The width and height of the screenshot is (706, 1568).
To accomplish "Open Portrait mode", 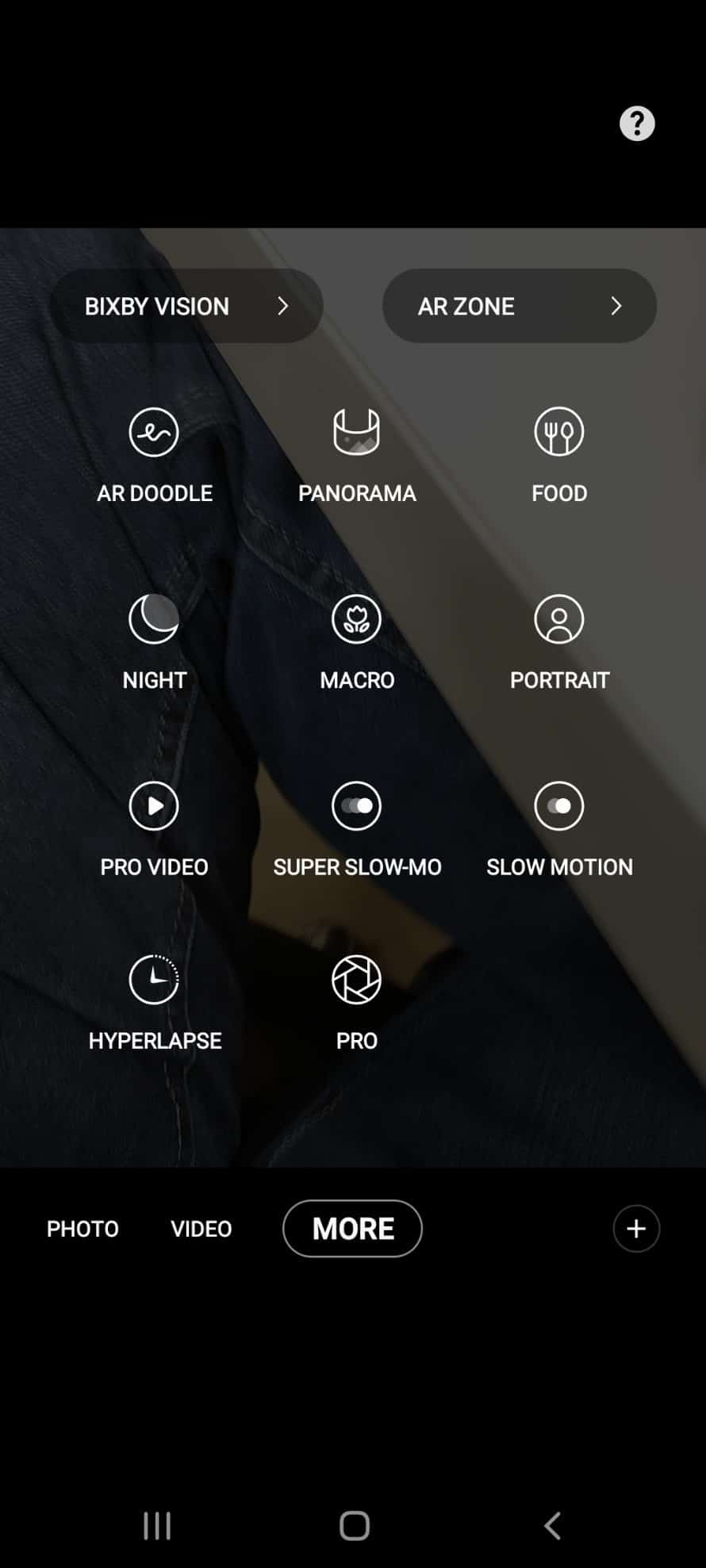I will tap(559, 641).
